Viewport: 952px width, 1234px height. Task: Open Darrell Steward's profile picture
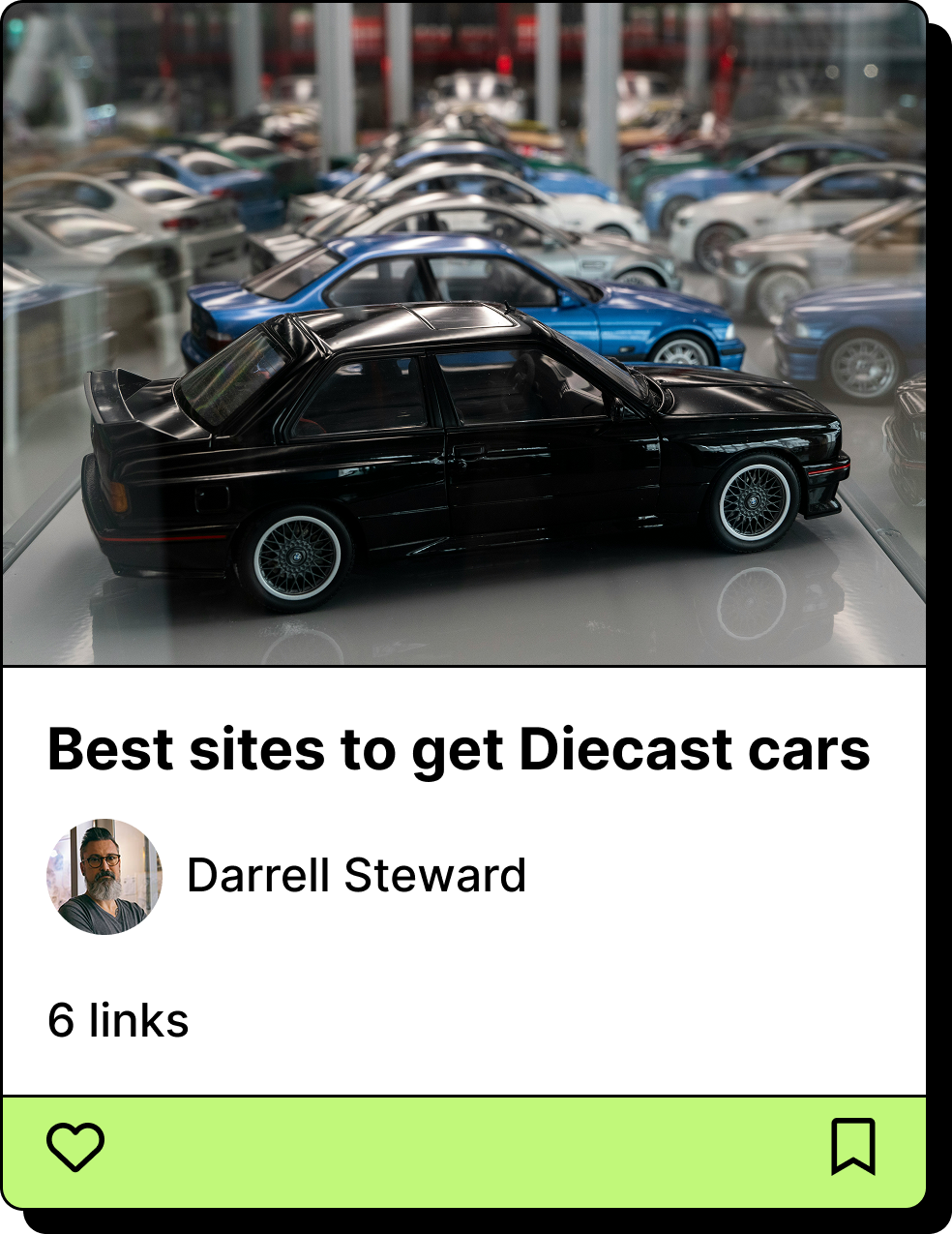[x=104, y=876]
